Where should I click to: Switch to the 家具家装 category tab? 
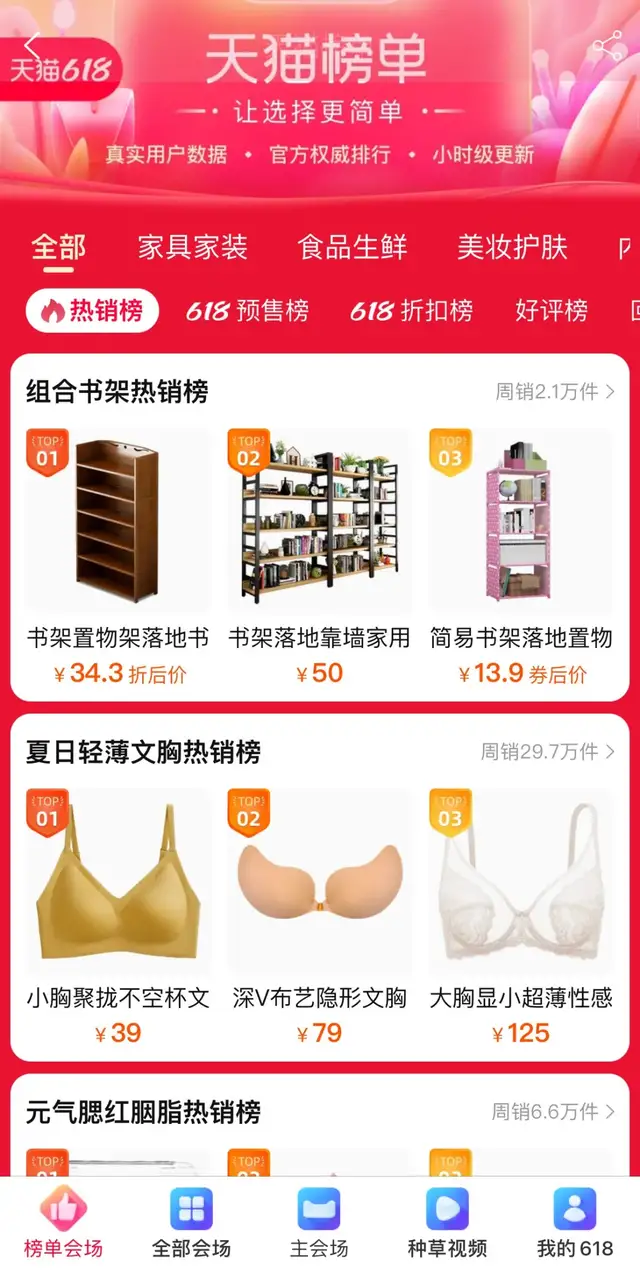tap(192, 247)
